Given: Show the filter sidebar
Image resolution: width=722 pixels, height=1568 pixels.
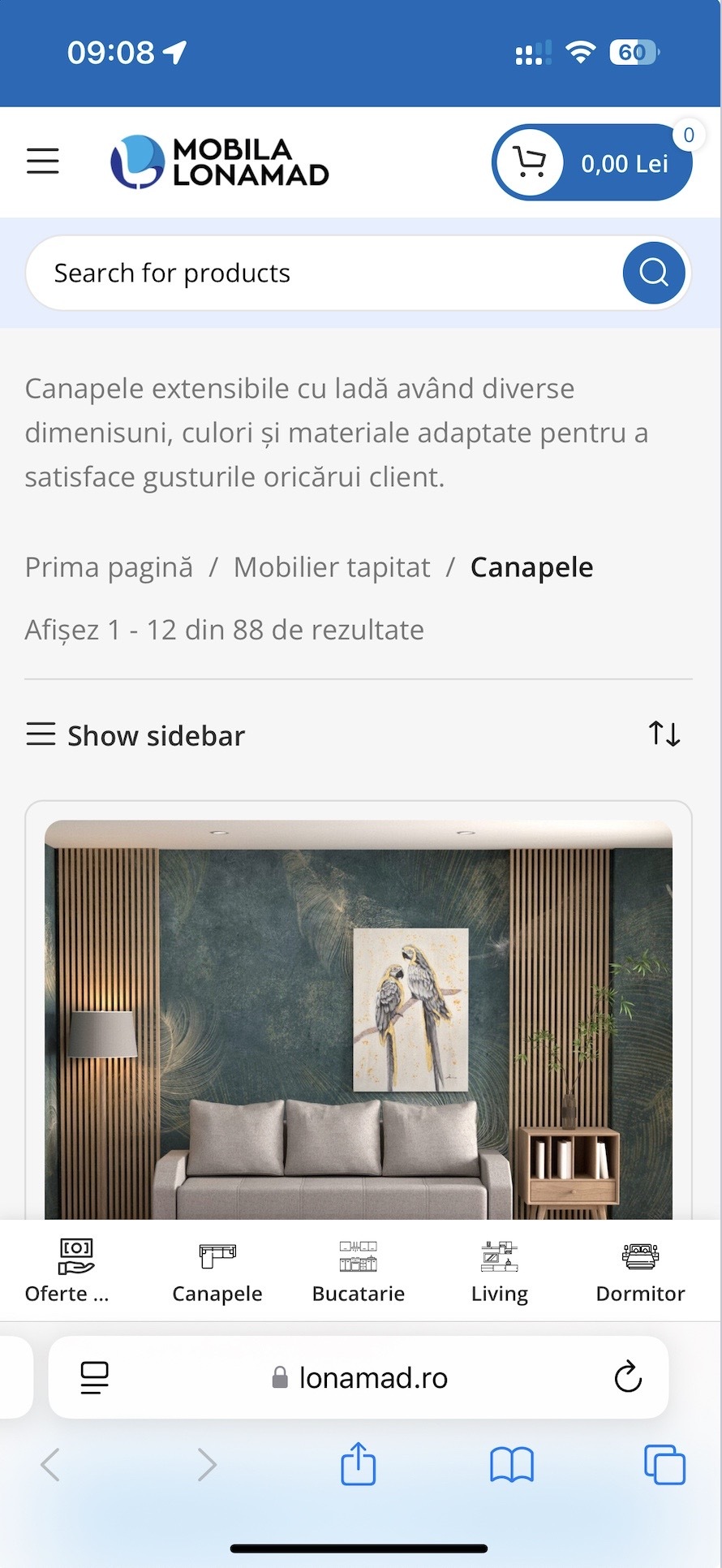Looking at the screenshot, I should pos(135,735).
